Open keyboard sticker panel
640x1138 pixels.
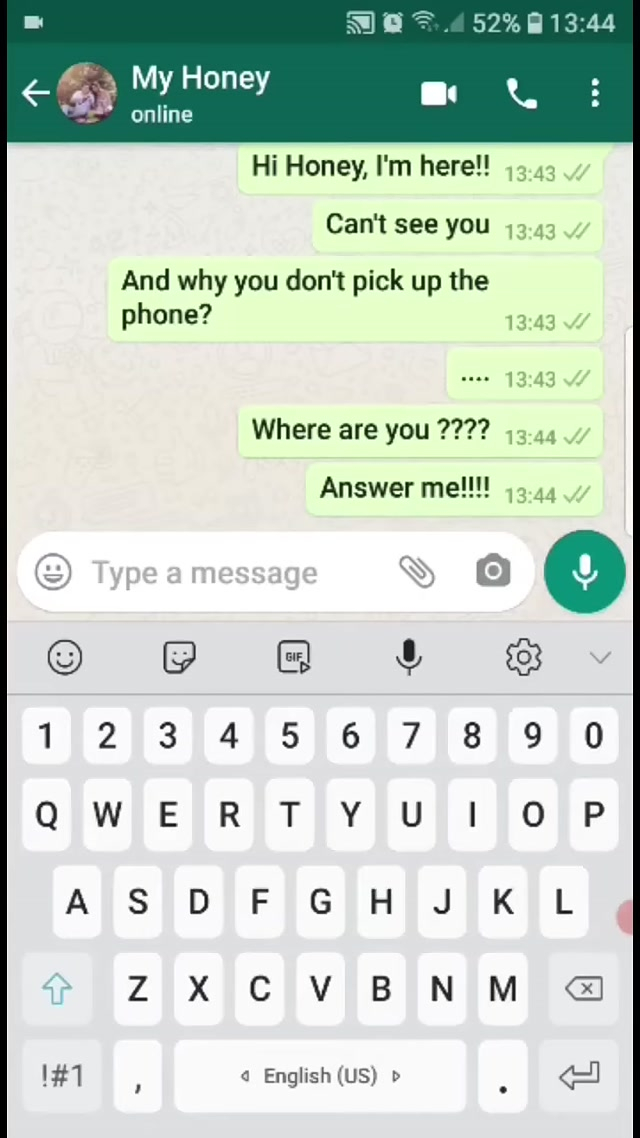(x=180, y=657)
